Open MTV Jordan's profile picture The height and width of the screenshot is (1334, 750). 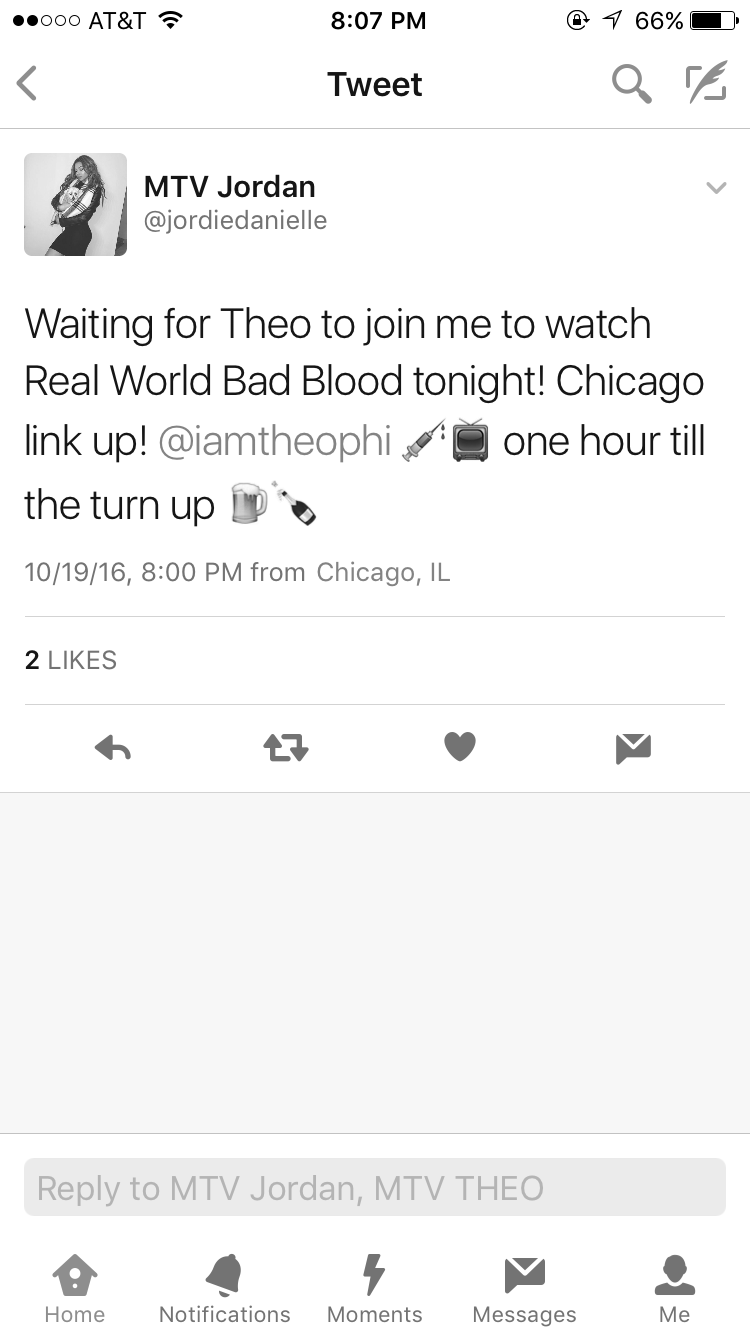75,204
